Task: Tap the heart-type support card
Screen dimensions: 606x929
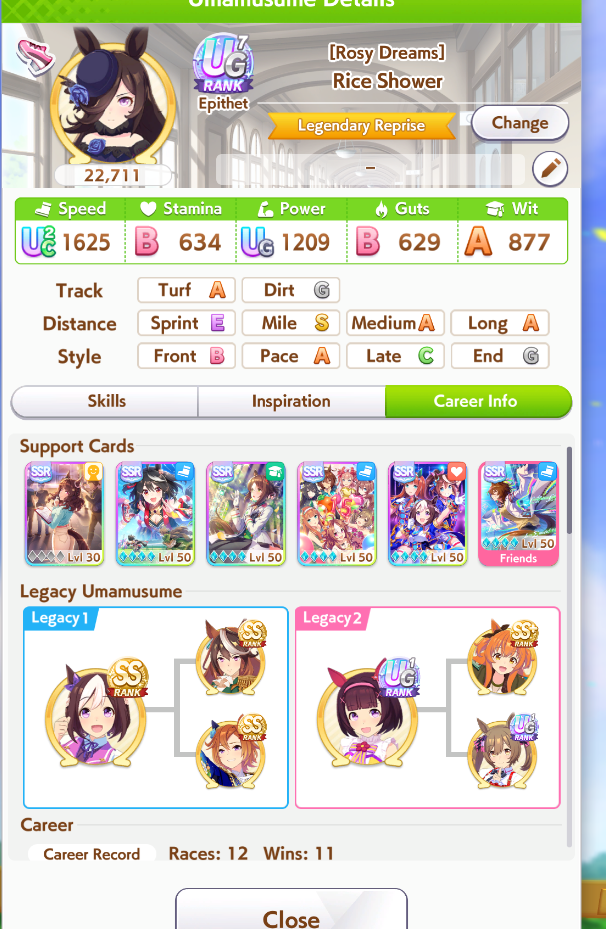Action: (428, 514)
